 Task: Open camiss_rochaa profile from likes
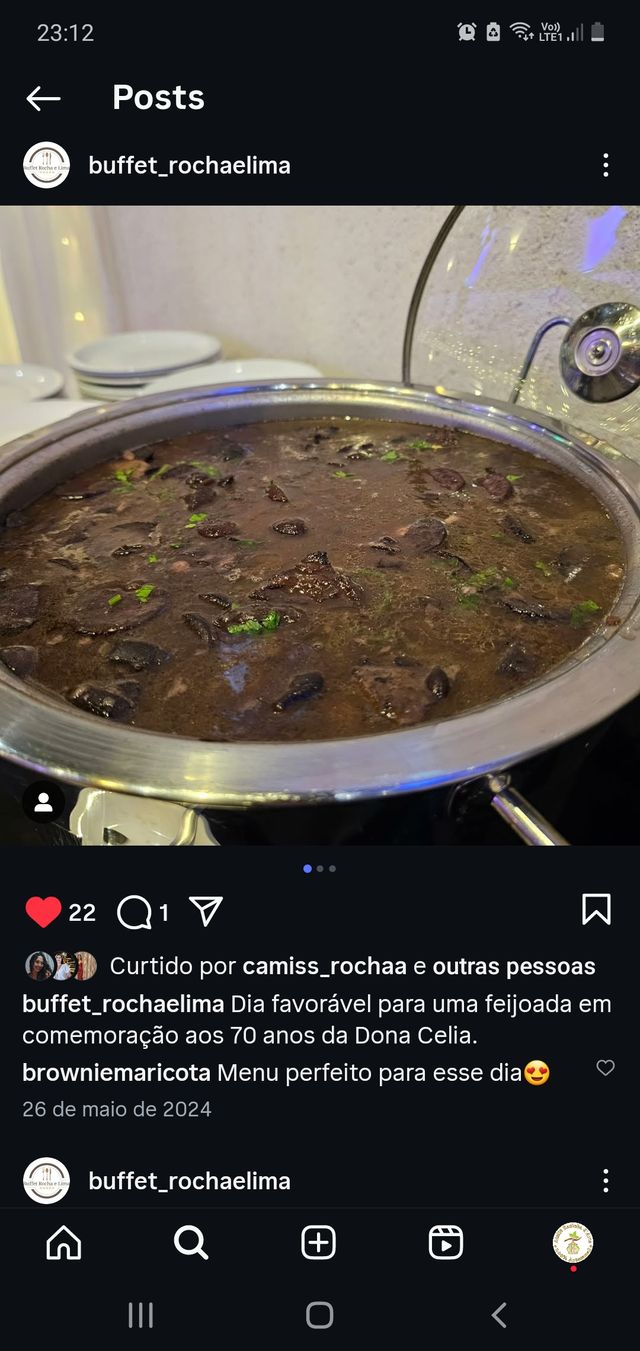tap(324, 966)
